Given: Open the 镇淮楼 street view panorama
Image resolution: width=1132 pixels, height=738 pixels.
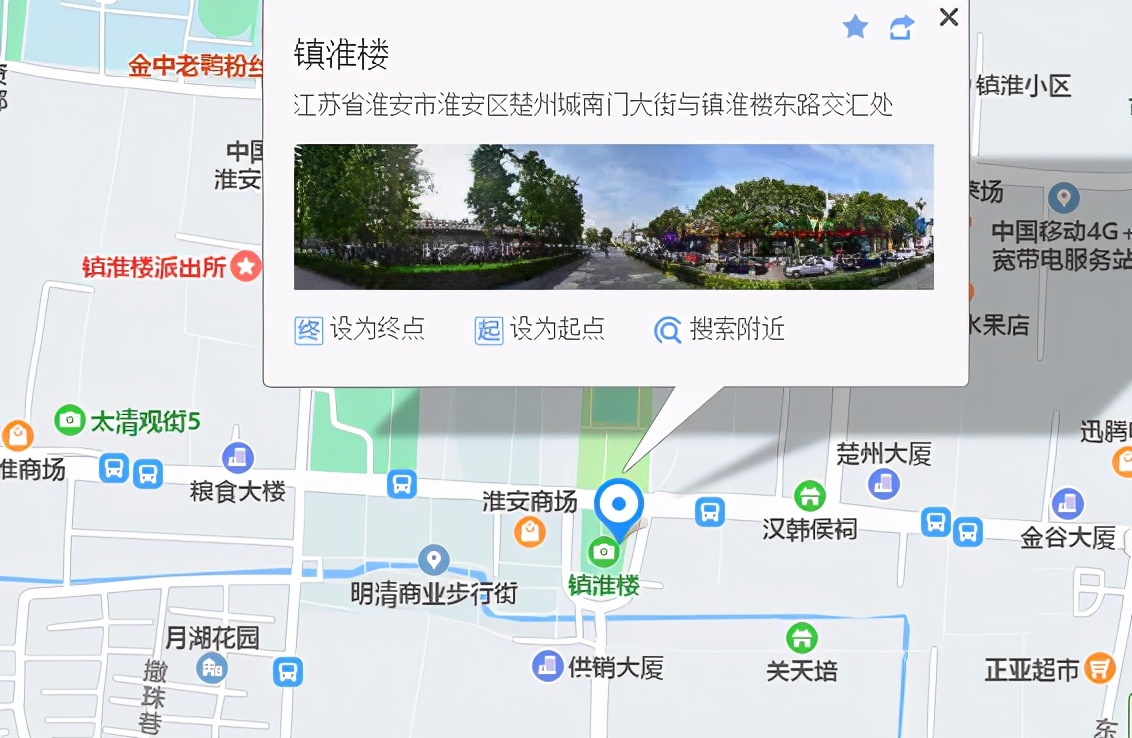Looking at the screenshot, I should [x=613, y=217].
